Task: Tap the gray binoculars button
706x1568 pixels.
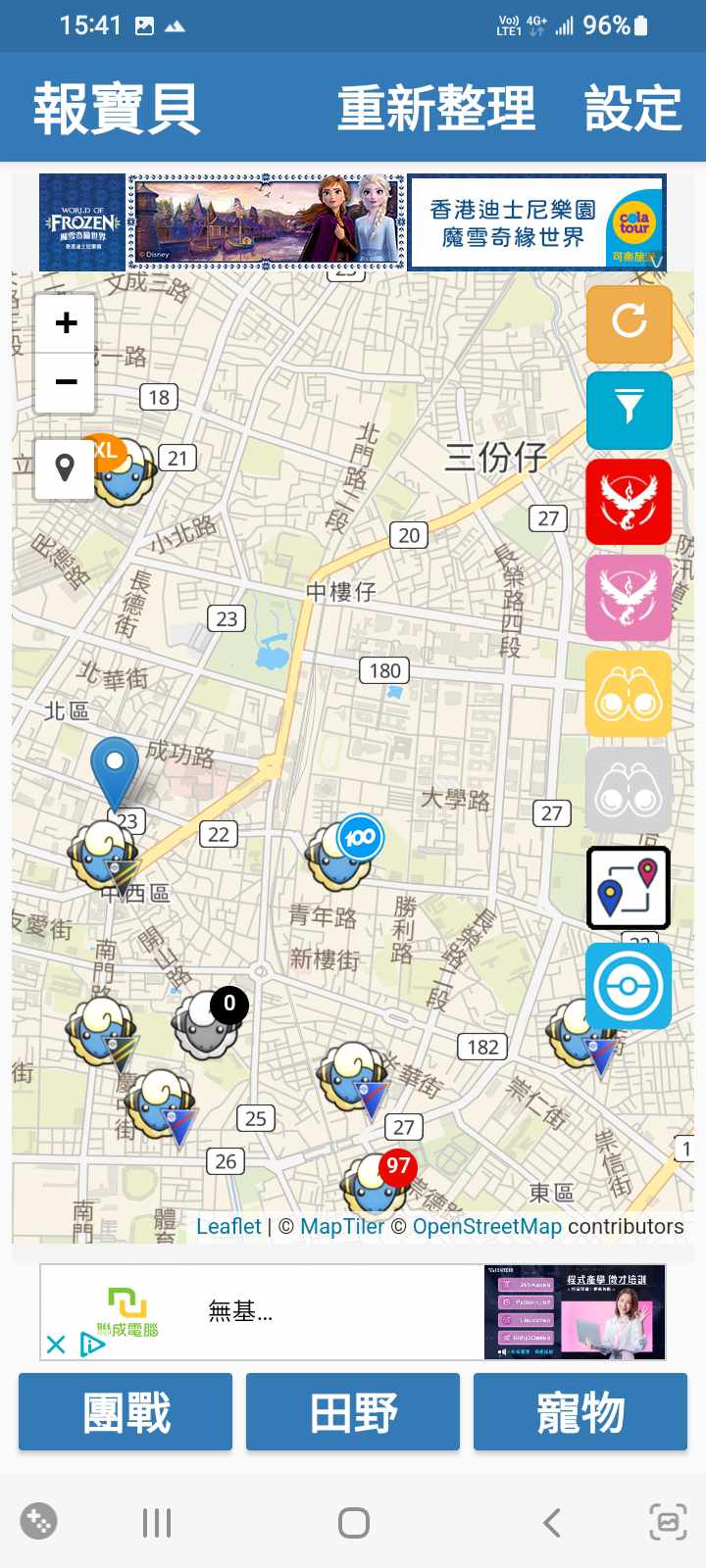Action: (629, 790)
